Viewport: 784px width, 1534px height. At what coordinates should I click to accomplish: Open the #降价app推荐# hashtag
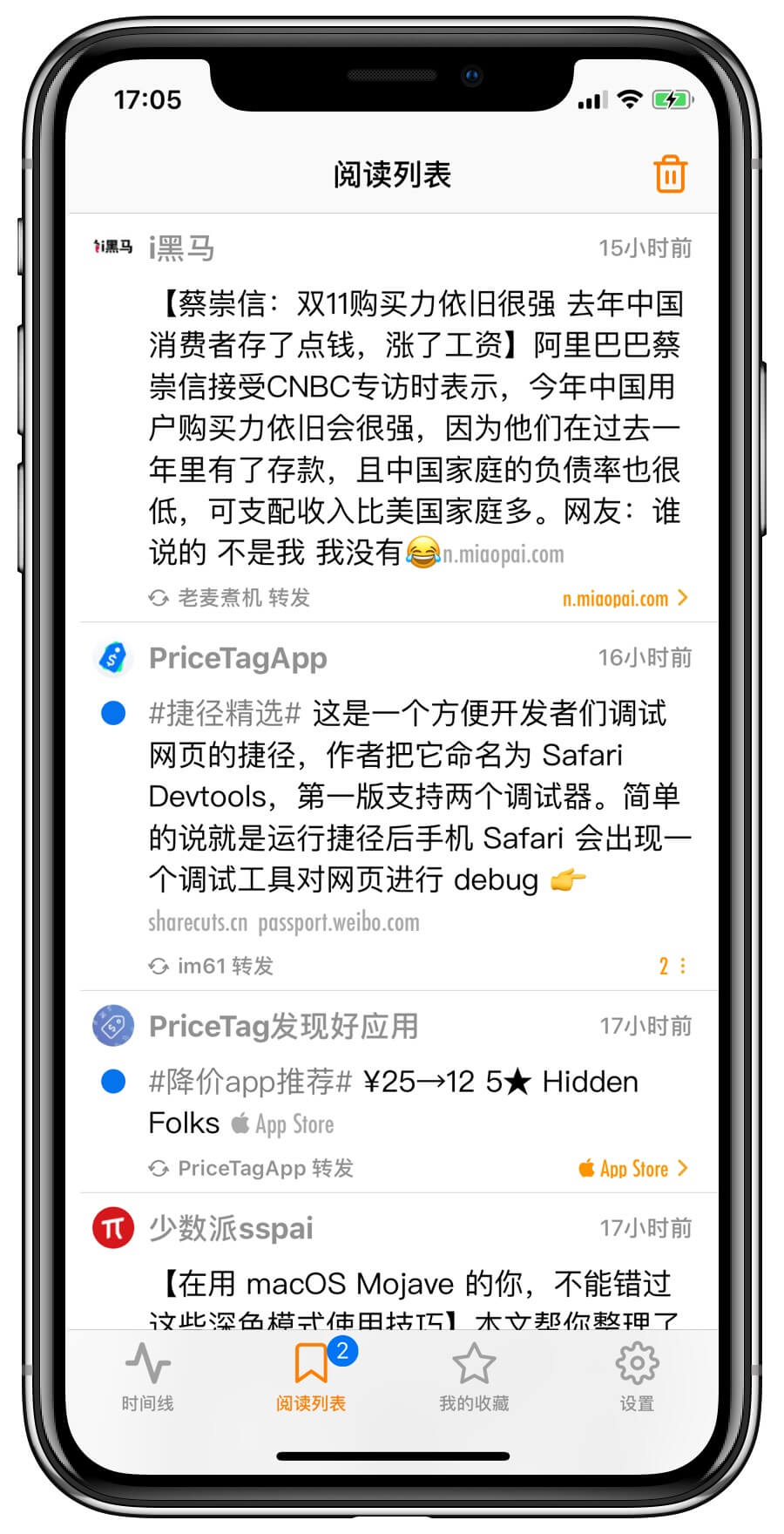(x=250, y=1082)
